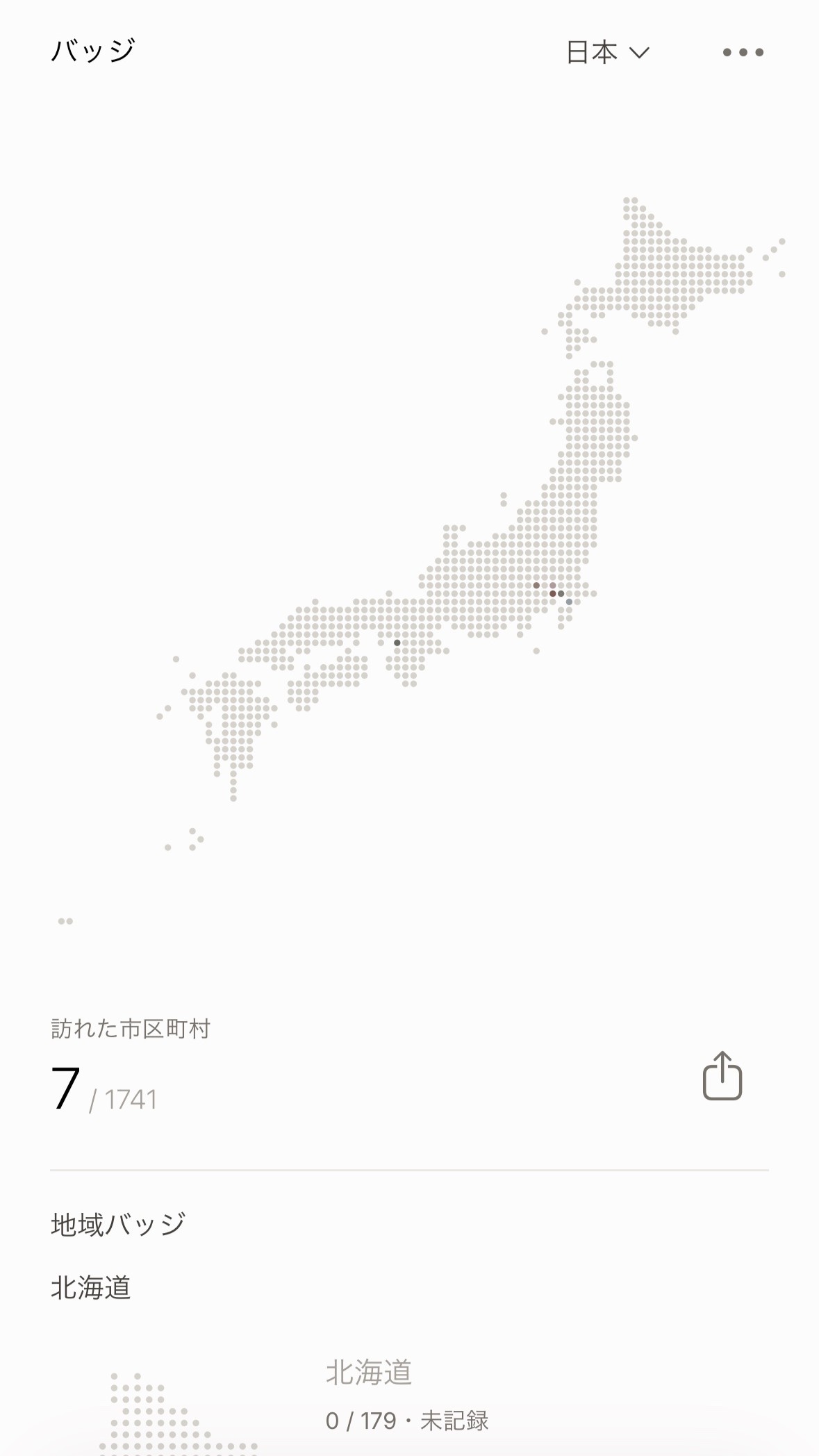The height and width of the screenshot is (1456, 819).
Task: Open the three-dot overflow menu
Action: coord(743,52)
